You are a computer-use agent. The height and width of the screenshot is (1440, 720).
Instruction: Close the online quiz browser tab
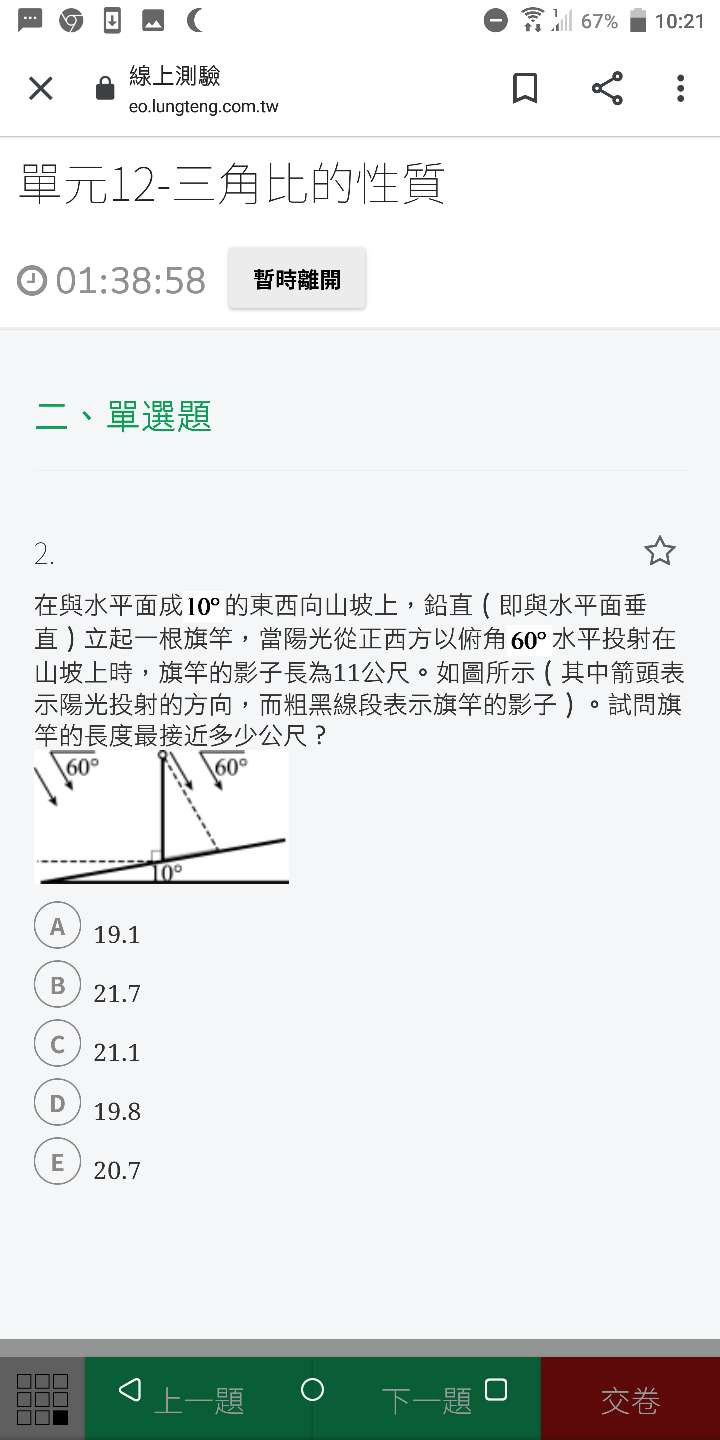point(40,89)
